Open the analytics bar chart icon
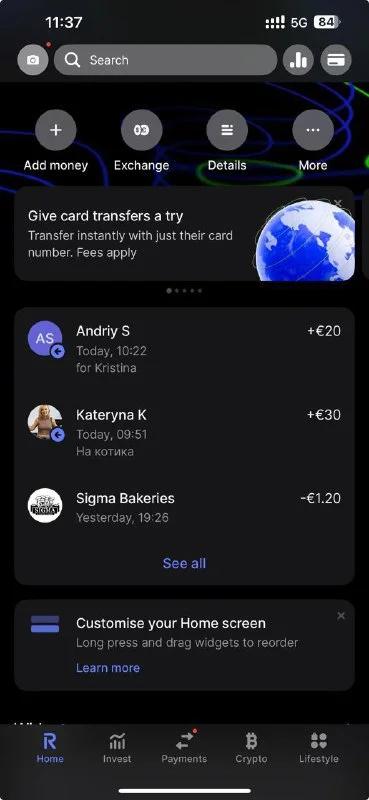Viewport: 369px width, 800px height. pos(298,60)
